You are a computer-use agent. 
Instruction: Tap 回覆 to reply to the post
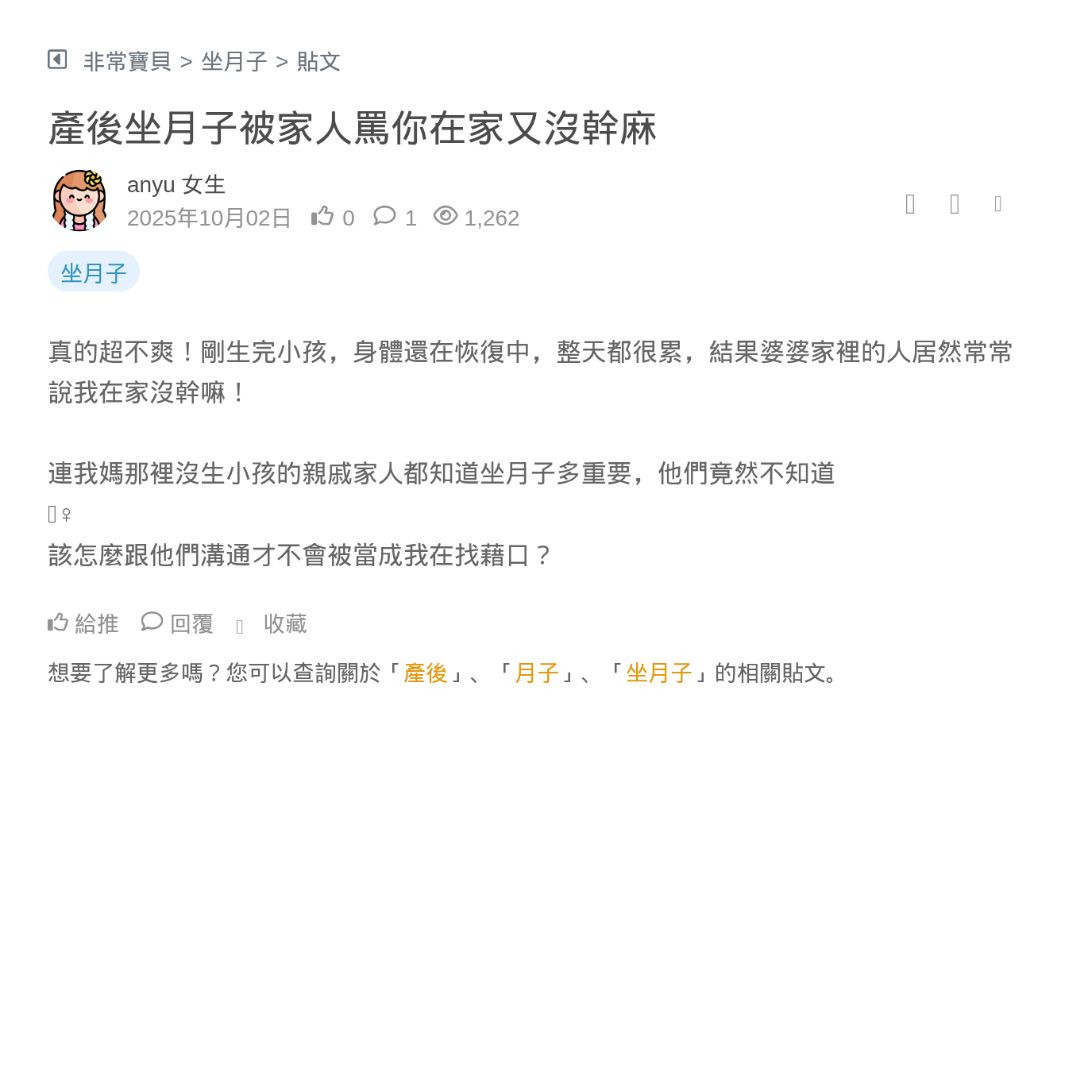(178, 624)
